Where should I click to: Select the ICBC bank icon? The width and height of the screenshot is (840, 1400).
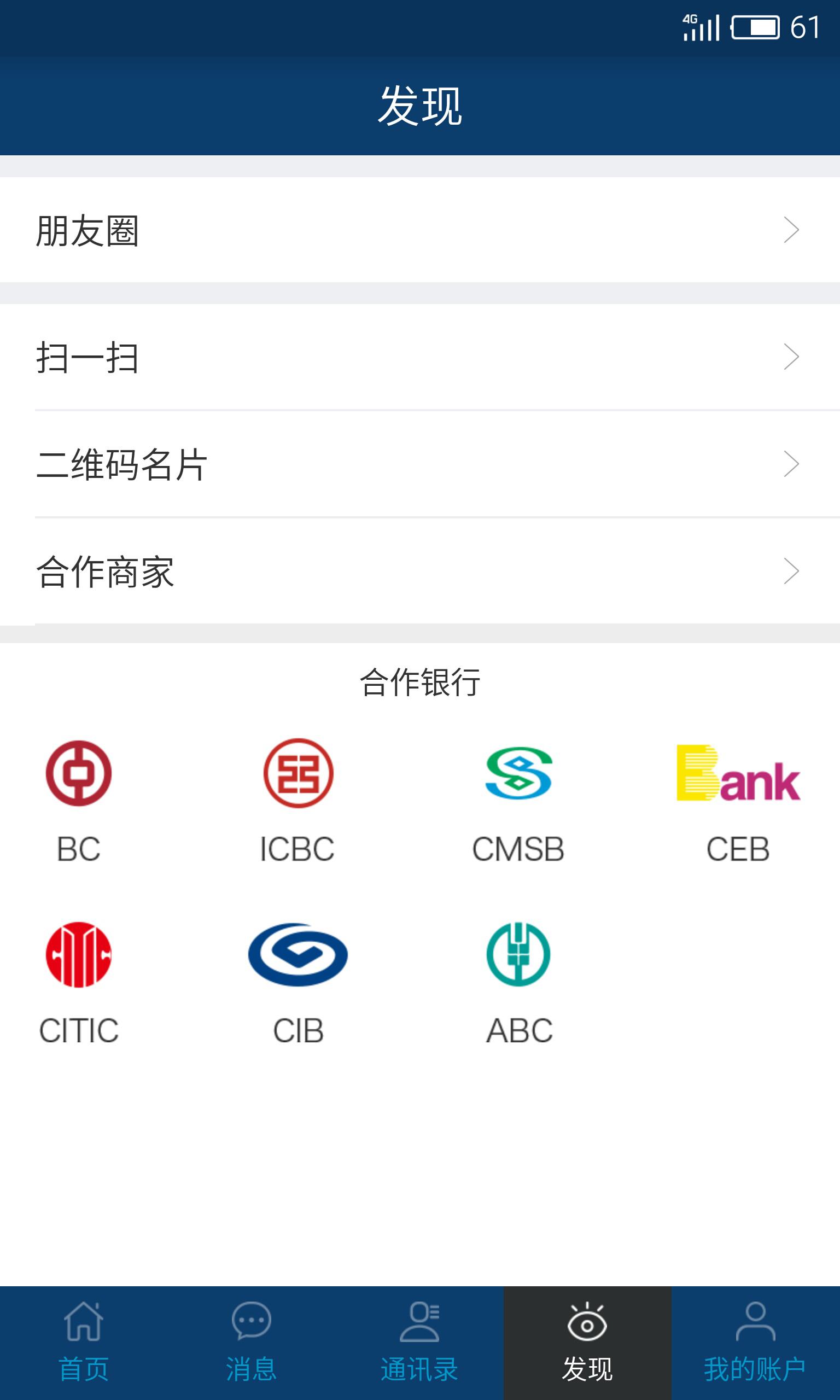(x=297, y=774)
